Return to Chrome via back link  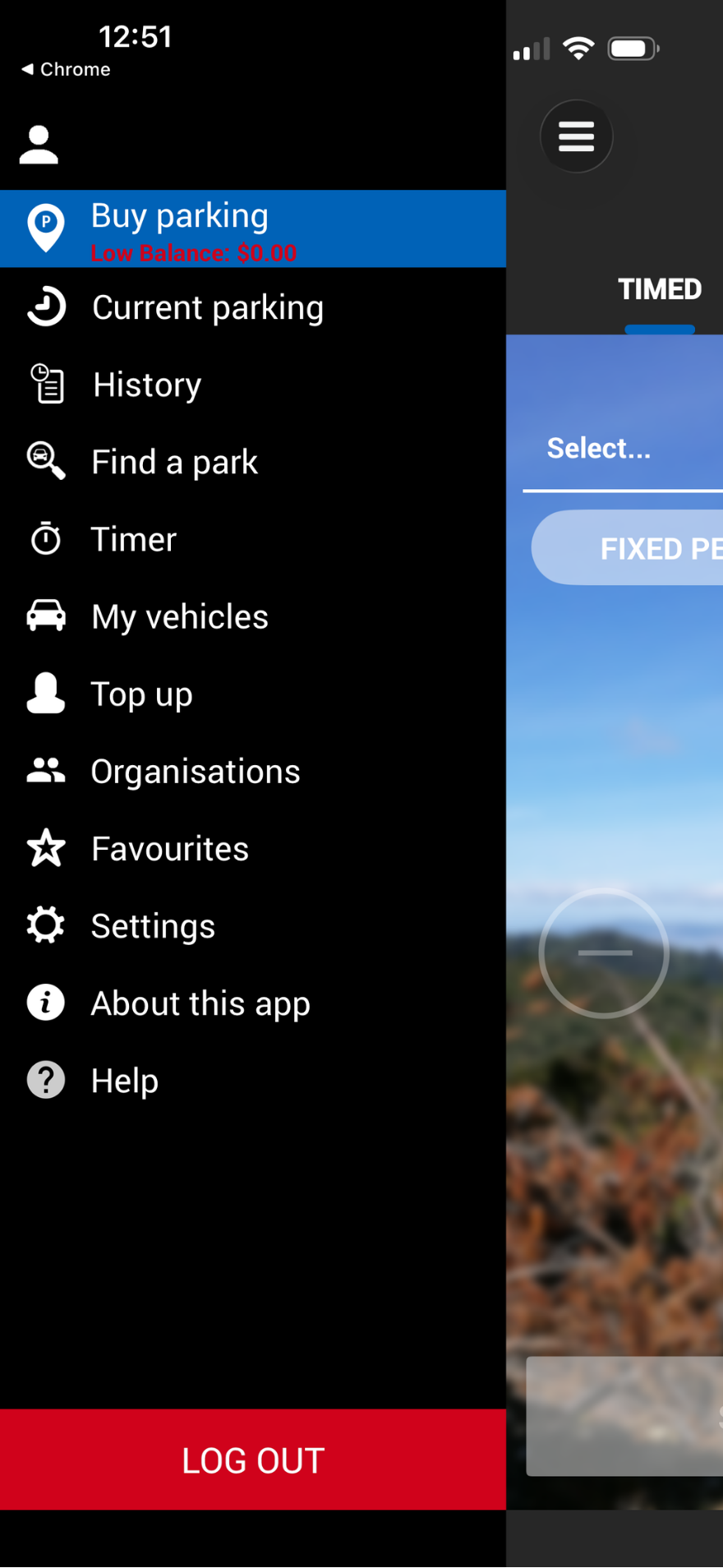[x=66, y=70]
